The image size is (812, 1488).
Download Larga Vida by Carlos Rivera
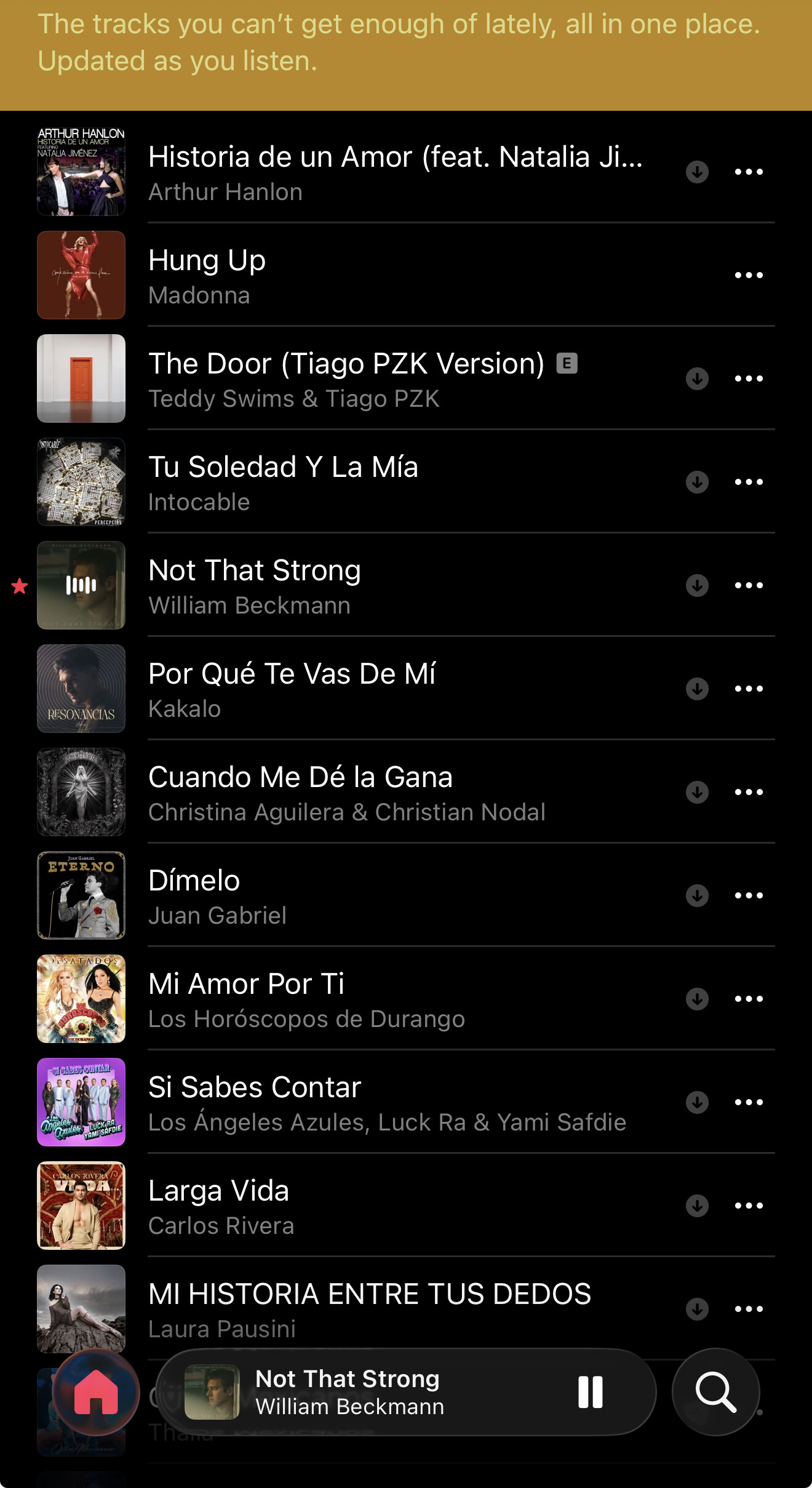click(697, 1206)
